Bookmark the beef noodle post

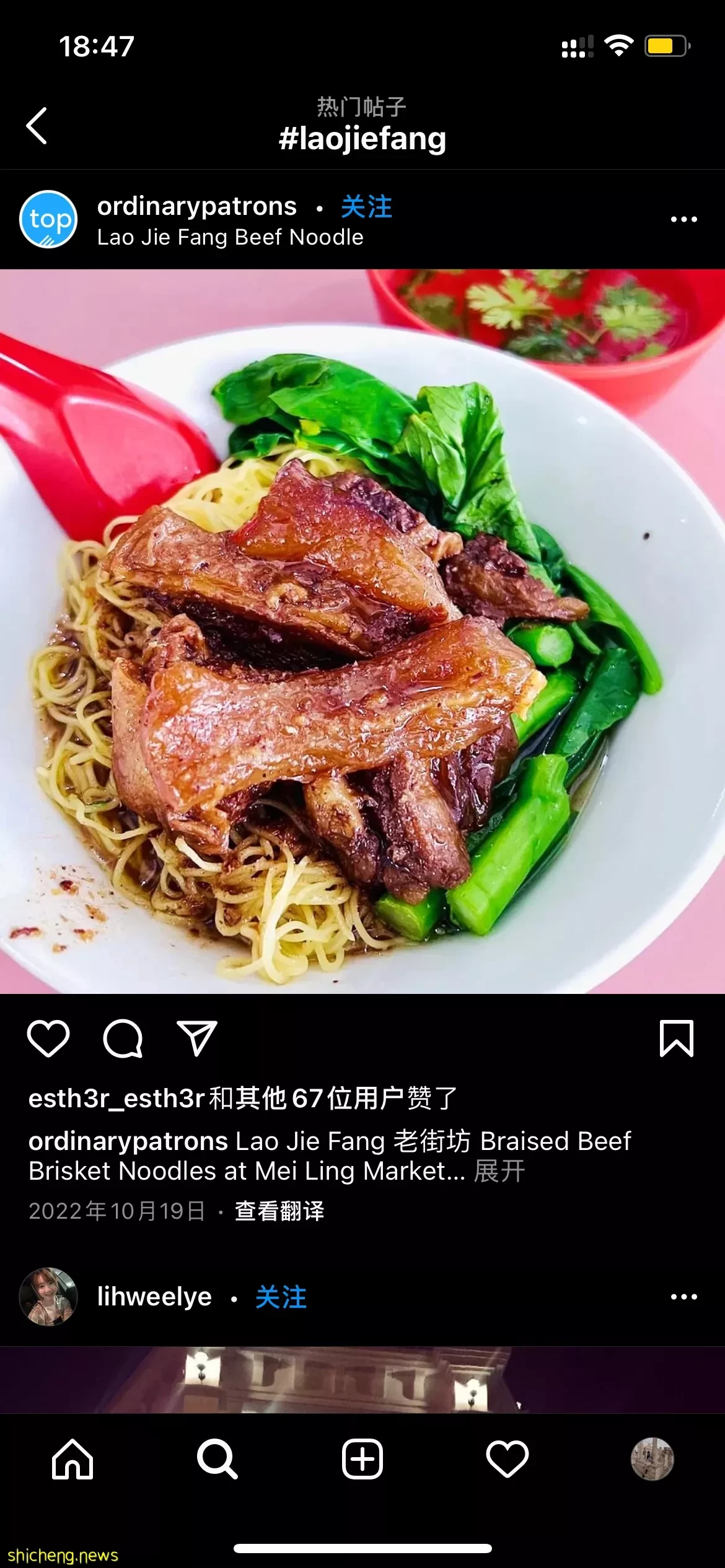pos(676,1039)
